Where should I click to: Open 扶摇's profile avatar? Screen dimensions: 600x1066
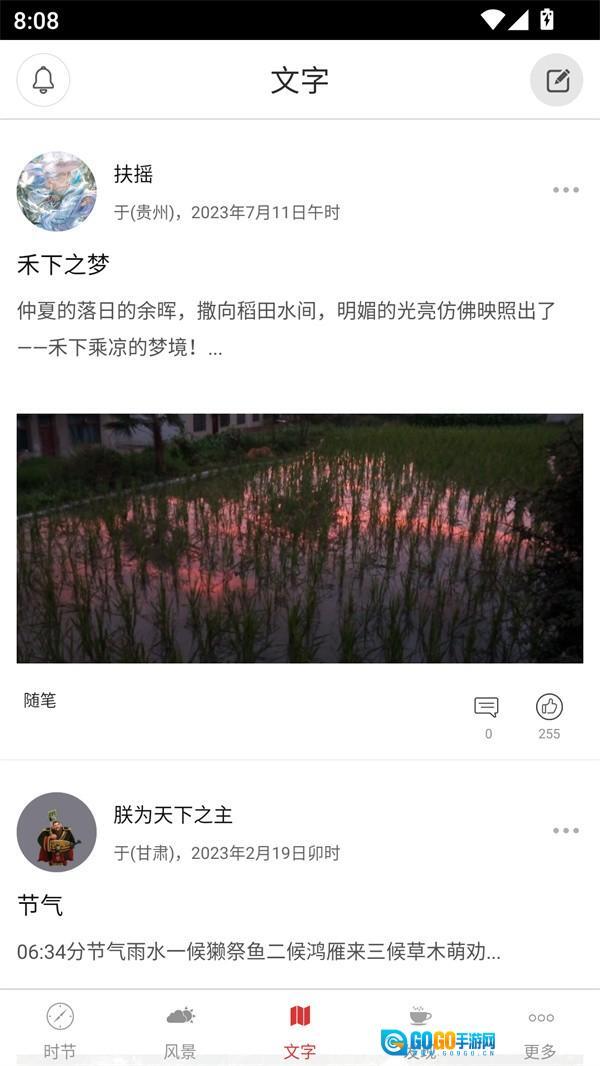[57, 191]
